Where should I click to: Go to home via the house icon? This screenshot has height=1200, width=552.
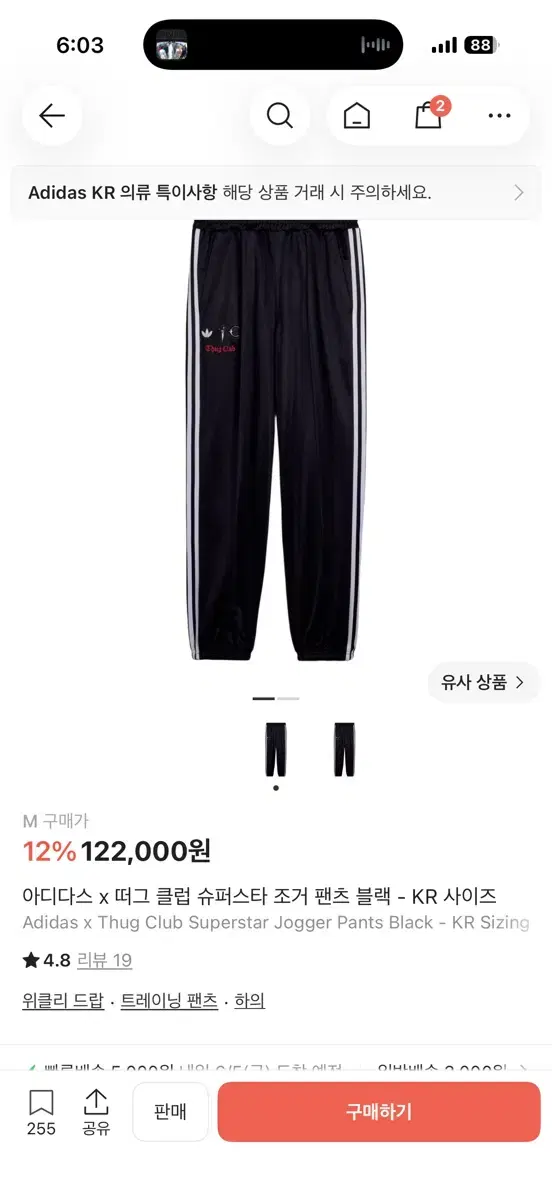pyautogui.click(x=356, y=116)
